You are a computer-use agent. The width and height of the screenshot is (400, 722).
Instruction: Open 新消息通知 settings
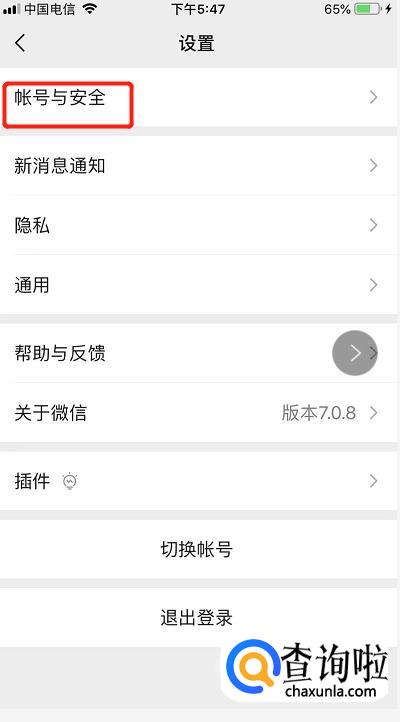[x=198, y=165]
